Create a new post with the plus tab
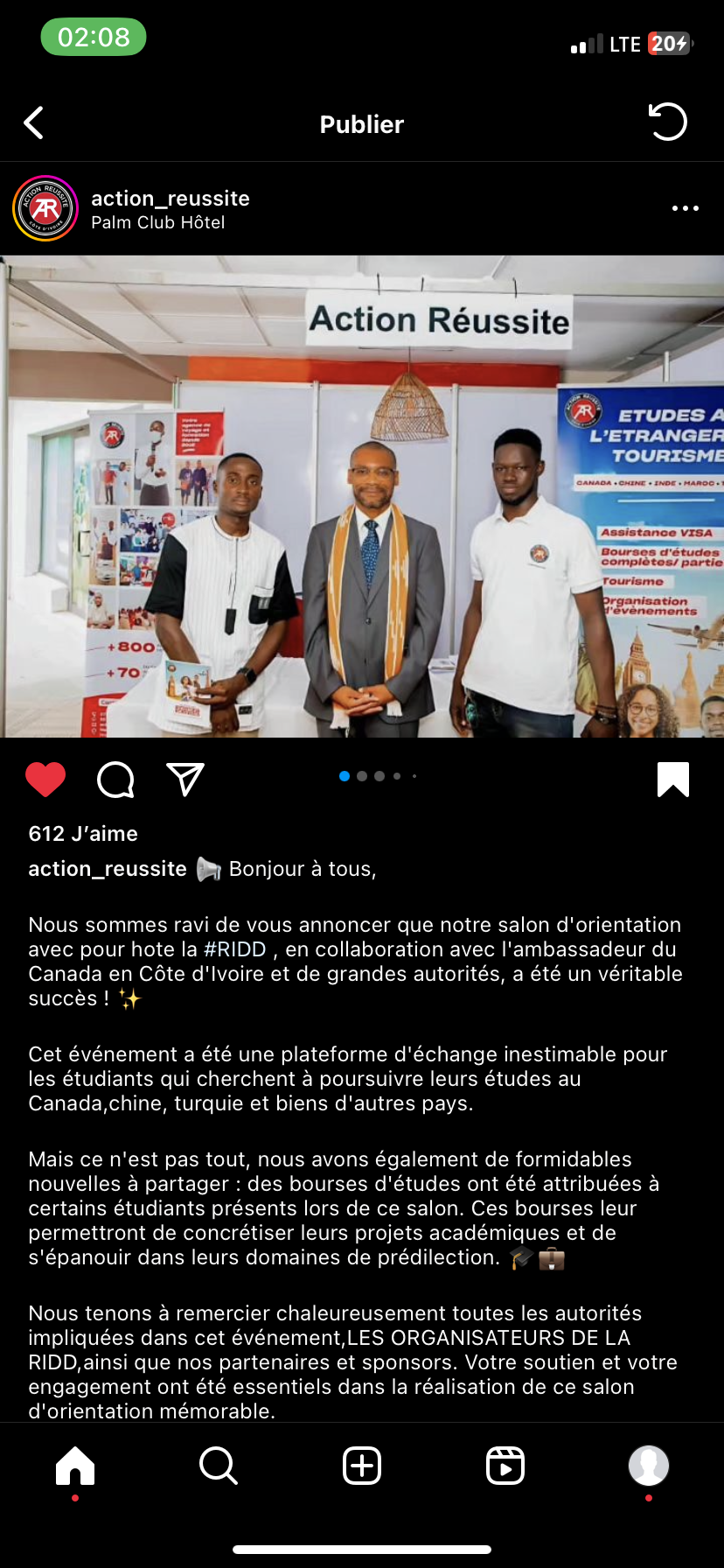 [x=362, y=1466]
